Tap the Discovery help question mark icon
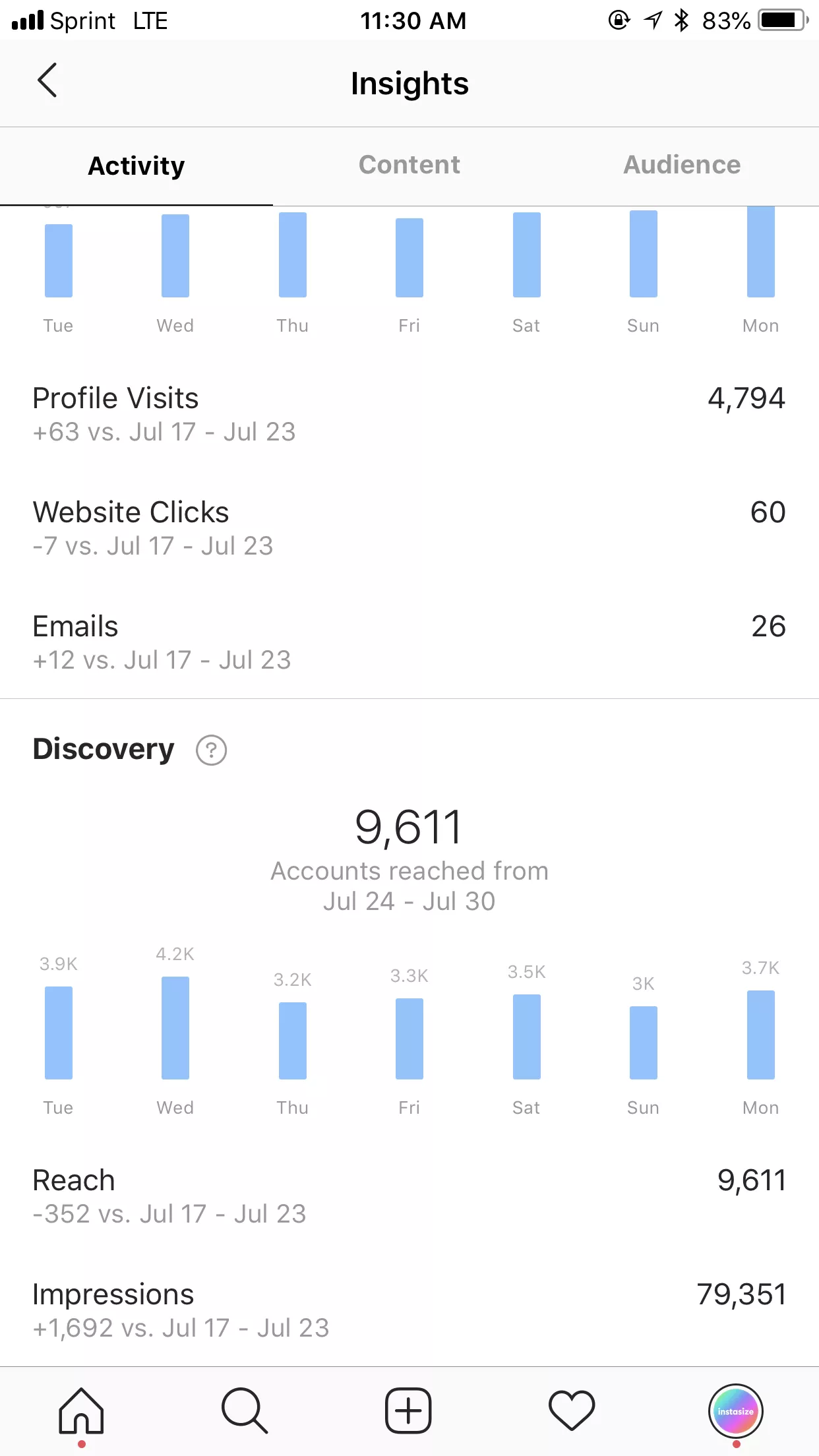Image resolution: width=819 pixels, height=1456 pixels. (x=210, y=750)
